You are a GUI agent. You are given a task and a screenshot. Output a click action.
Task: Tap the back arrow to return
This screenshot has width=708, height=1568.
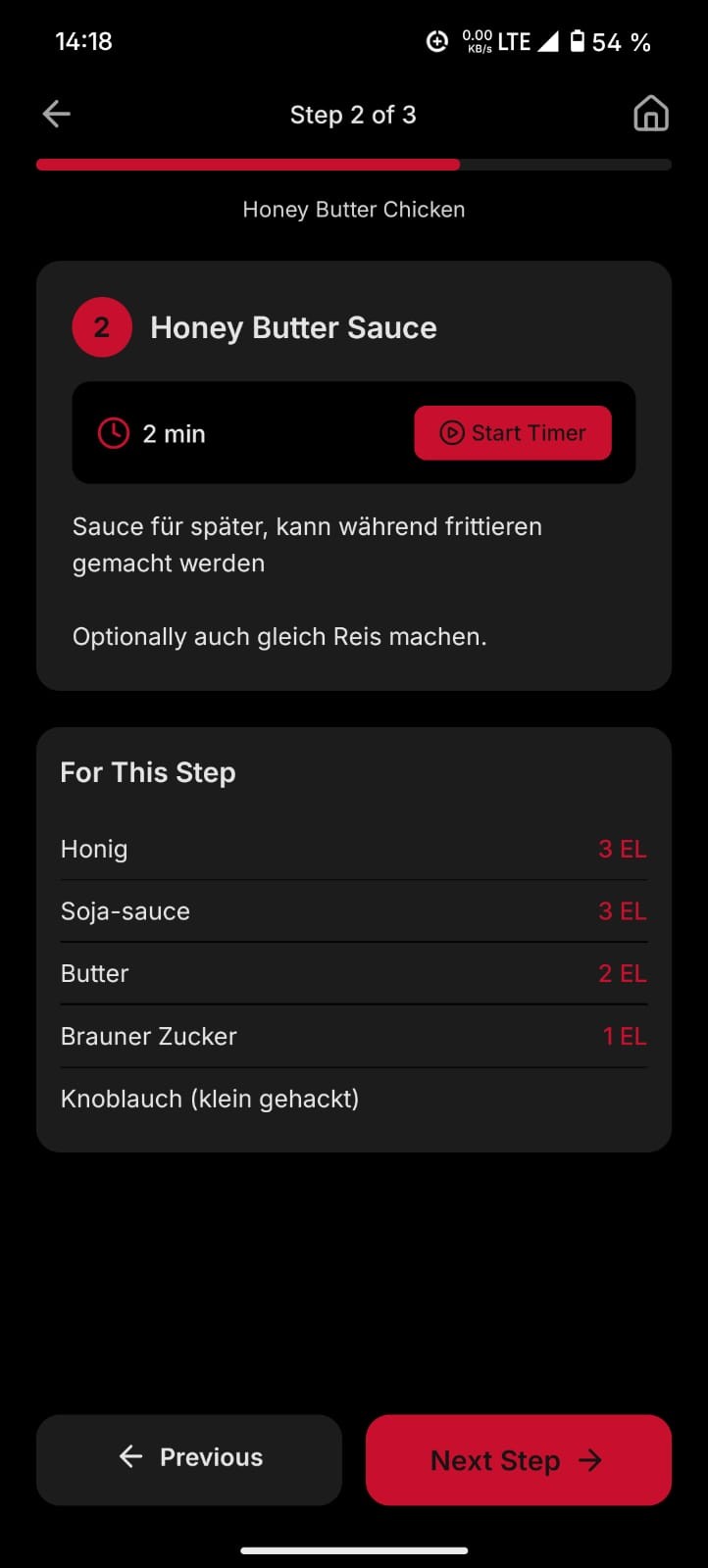click(55, 113)
